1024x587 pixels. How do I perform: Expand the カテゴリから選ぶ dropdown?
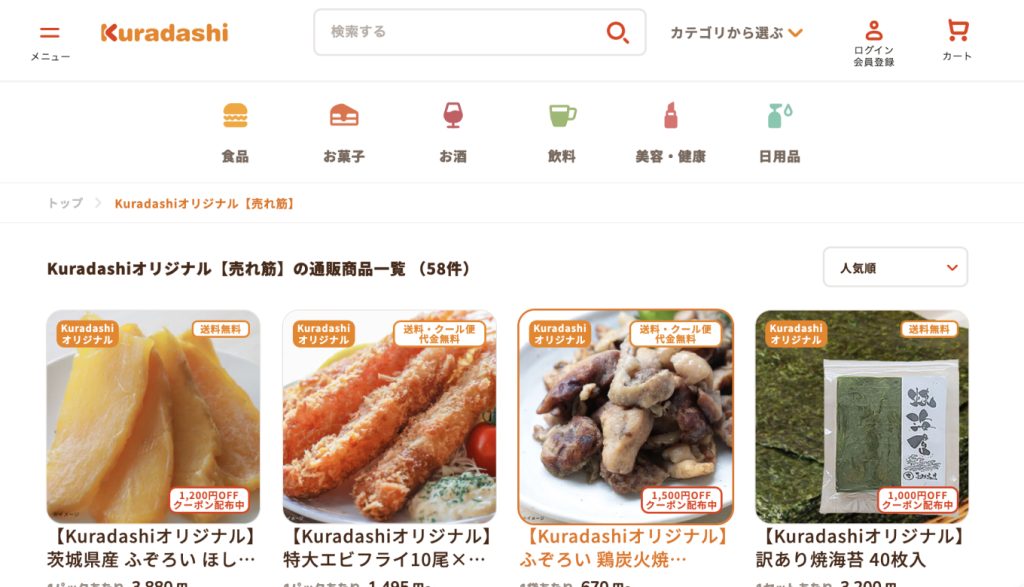coord(736,33)
